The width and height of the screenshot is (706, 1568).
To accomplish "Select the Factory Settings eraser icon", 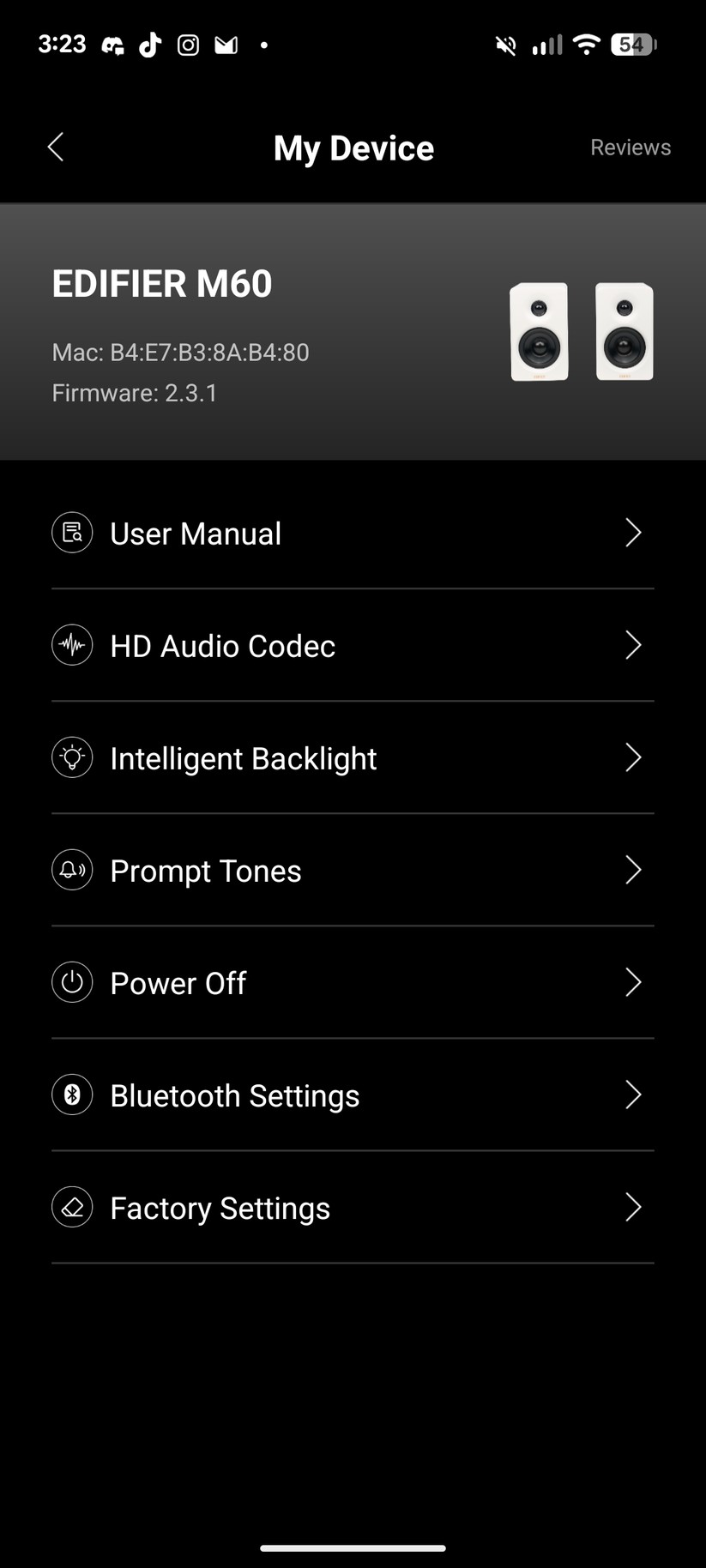I will pos(71,1207).
